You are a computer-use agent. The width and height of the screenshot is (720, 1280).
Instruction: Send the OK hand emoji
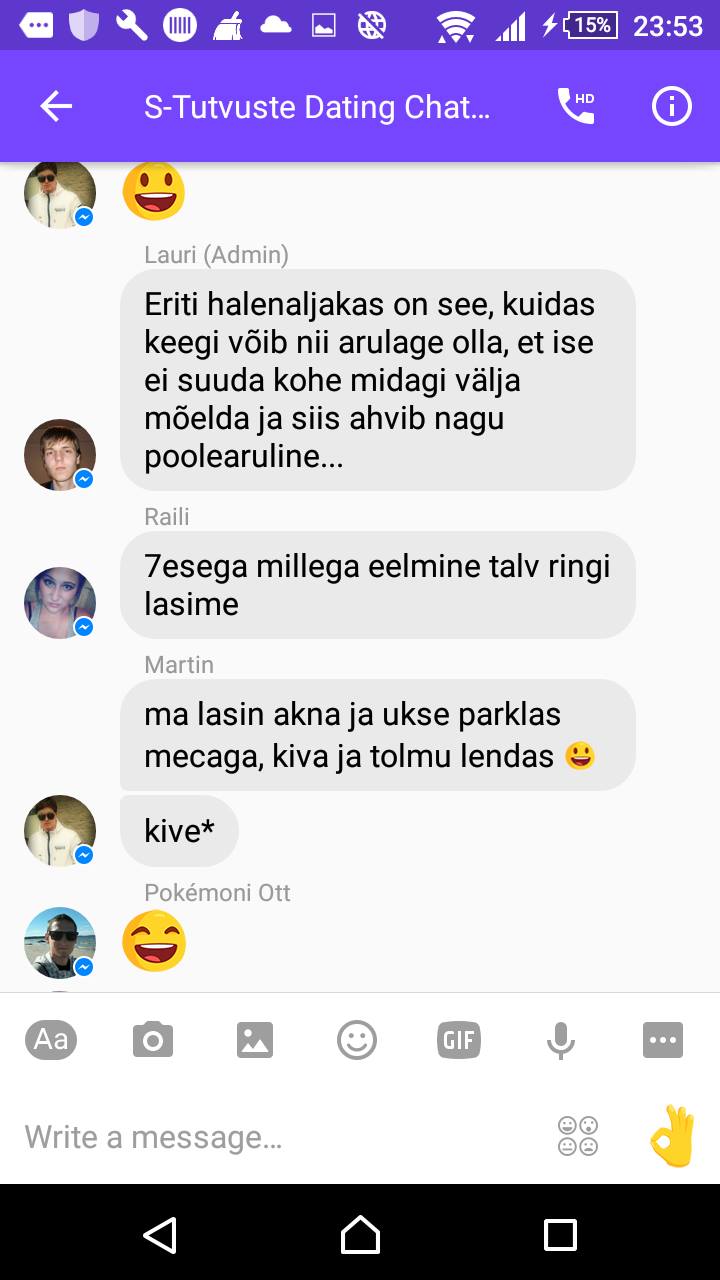(672, 1136)
